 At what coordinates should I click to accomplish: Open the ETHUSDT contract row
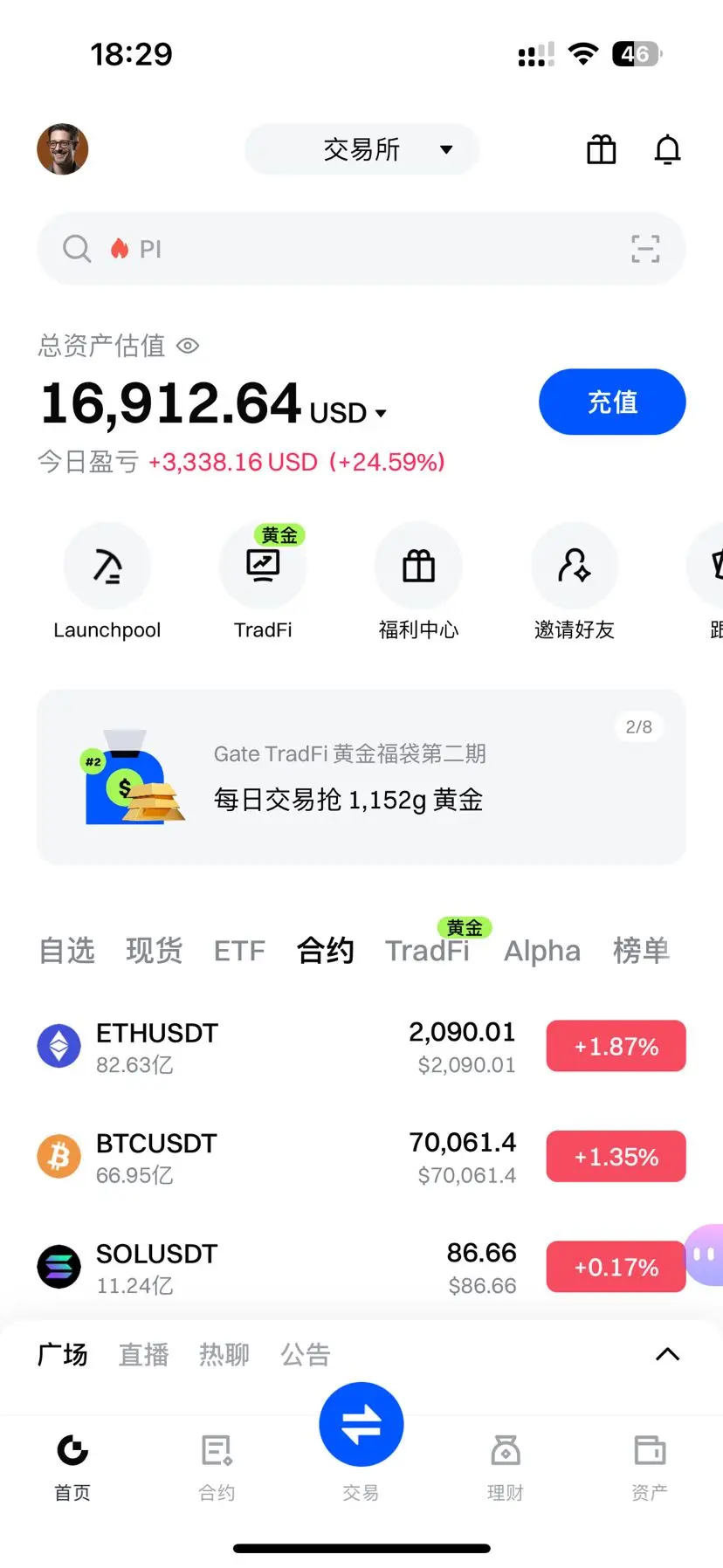click(x=361, y=1046)
